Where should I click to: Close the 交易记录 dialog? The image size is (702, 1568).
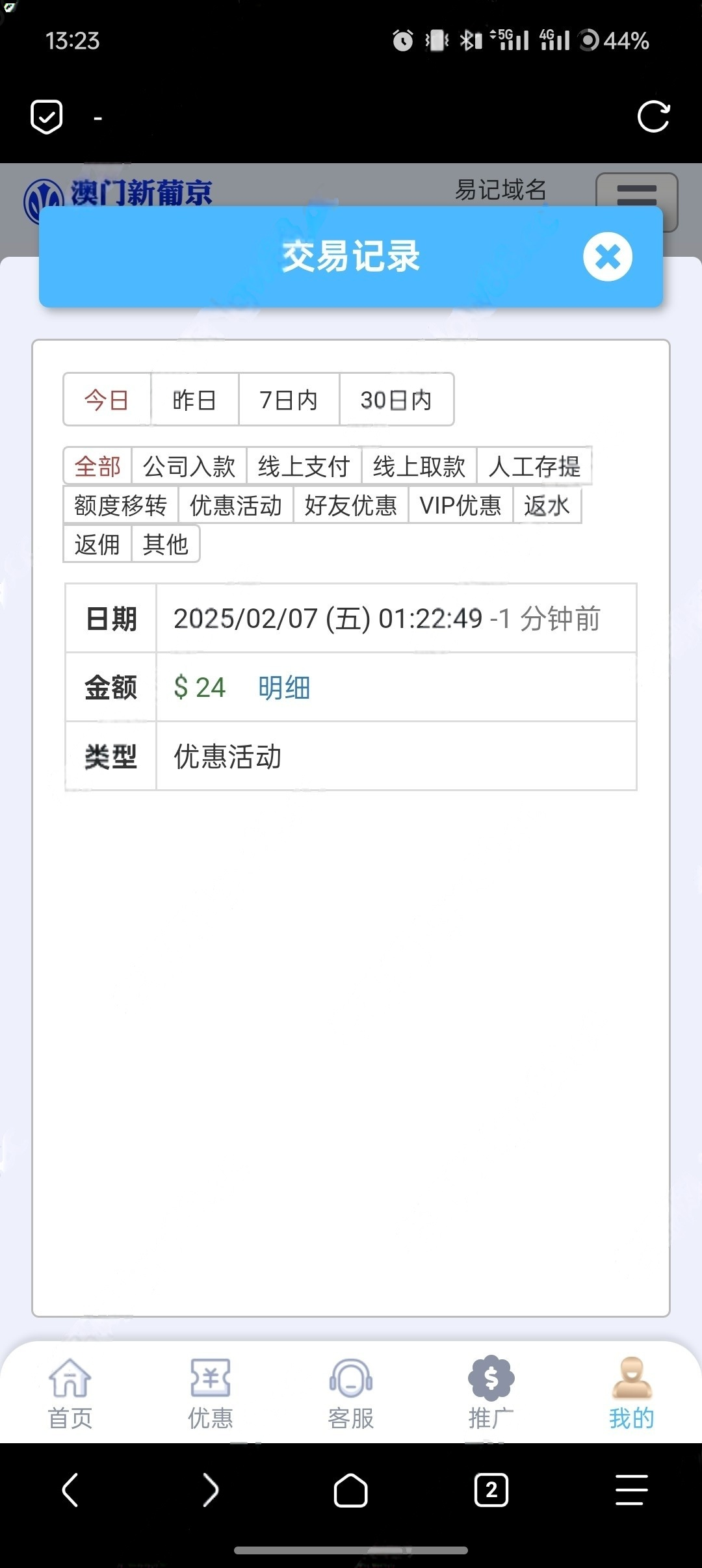(x=607, y=257)
